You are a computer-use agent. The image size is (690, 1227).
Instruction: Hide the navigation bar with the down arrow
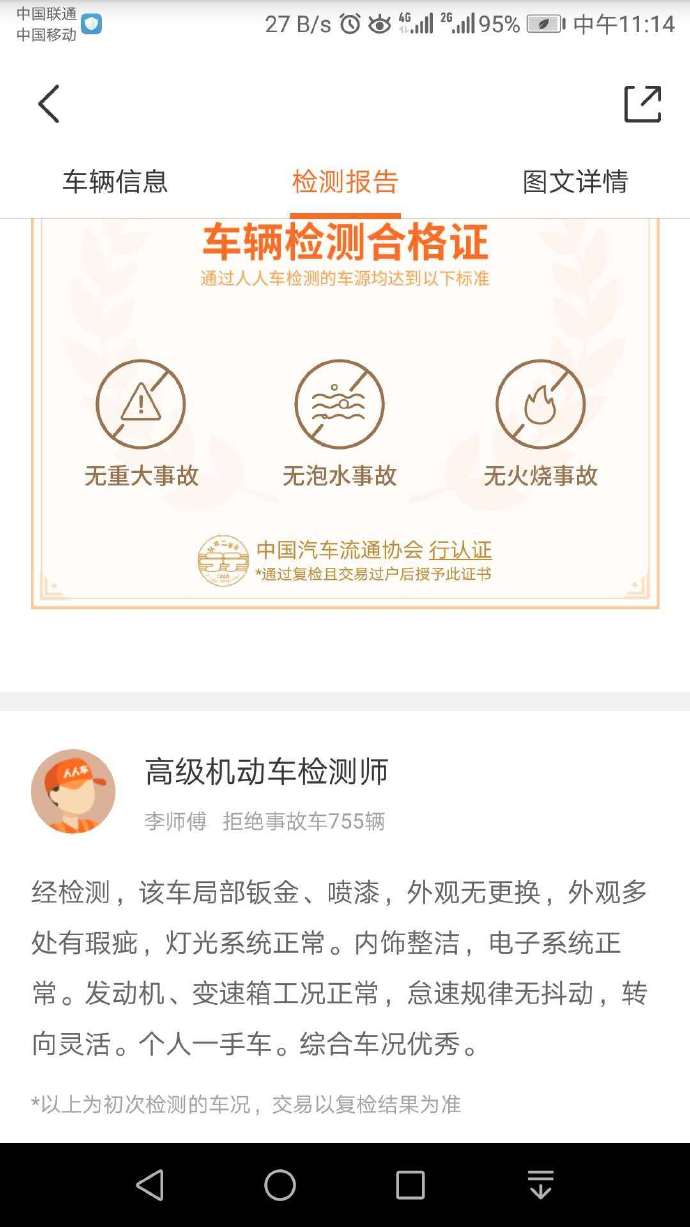tap(540, 1185)
